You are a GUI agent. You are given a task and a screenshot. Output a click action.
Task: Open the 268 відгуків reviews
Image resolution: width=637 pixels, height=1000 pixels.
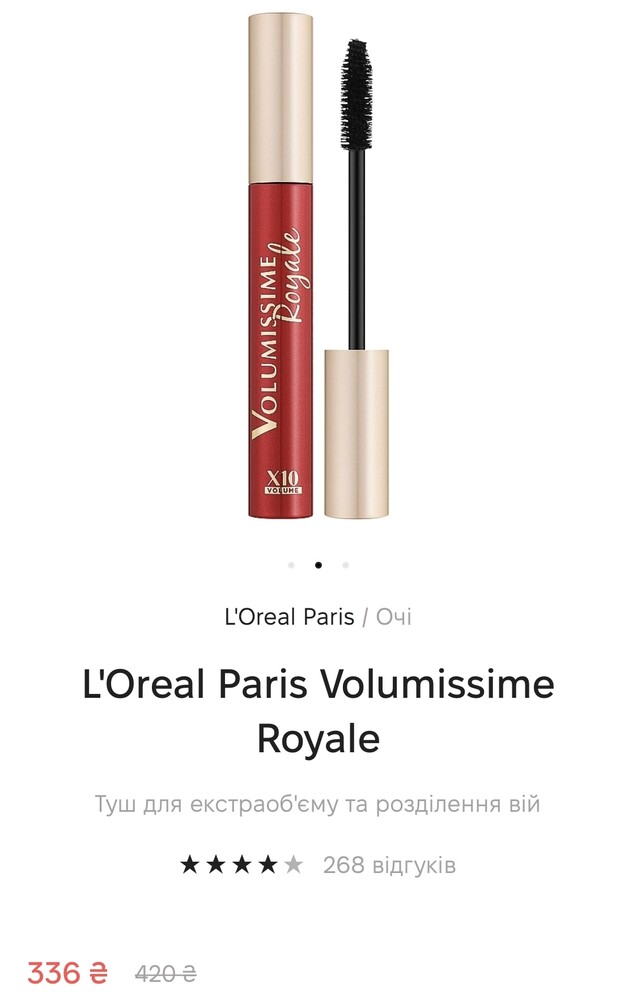(389, 864)
